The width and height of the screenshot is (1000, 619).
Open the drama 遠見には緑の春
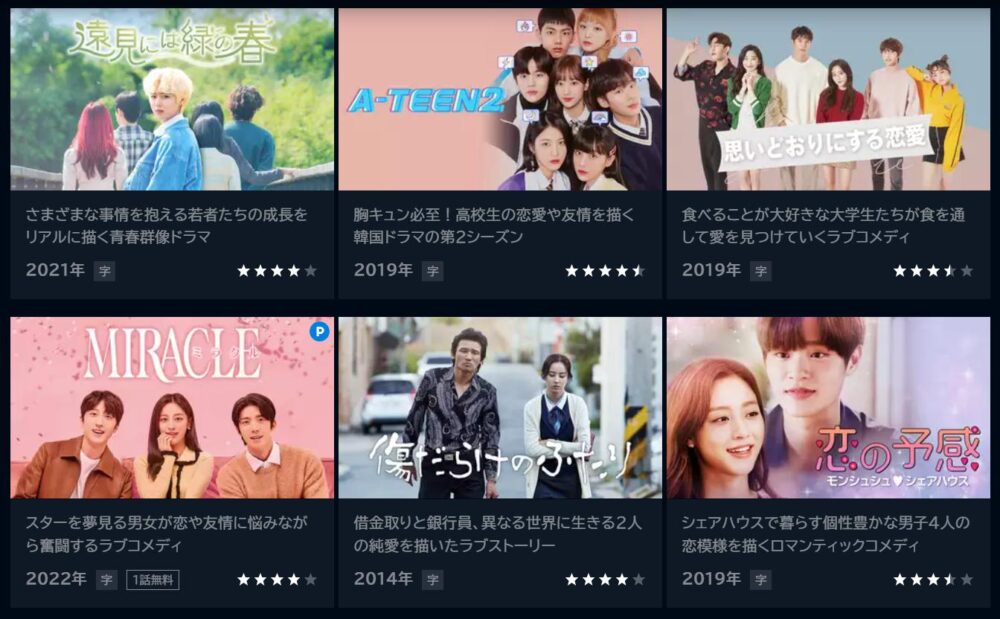coord(172,100)
